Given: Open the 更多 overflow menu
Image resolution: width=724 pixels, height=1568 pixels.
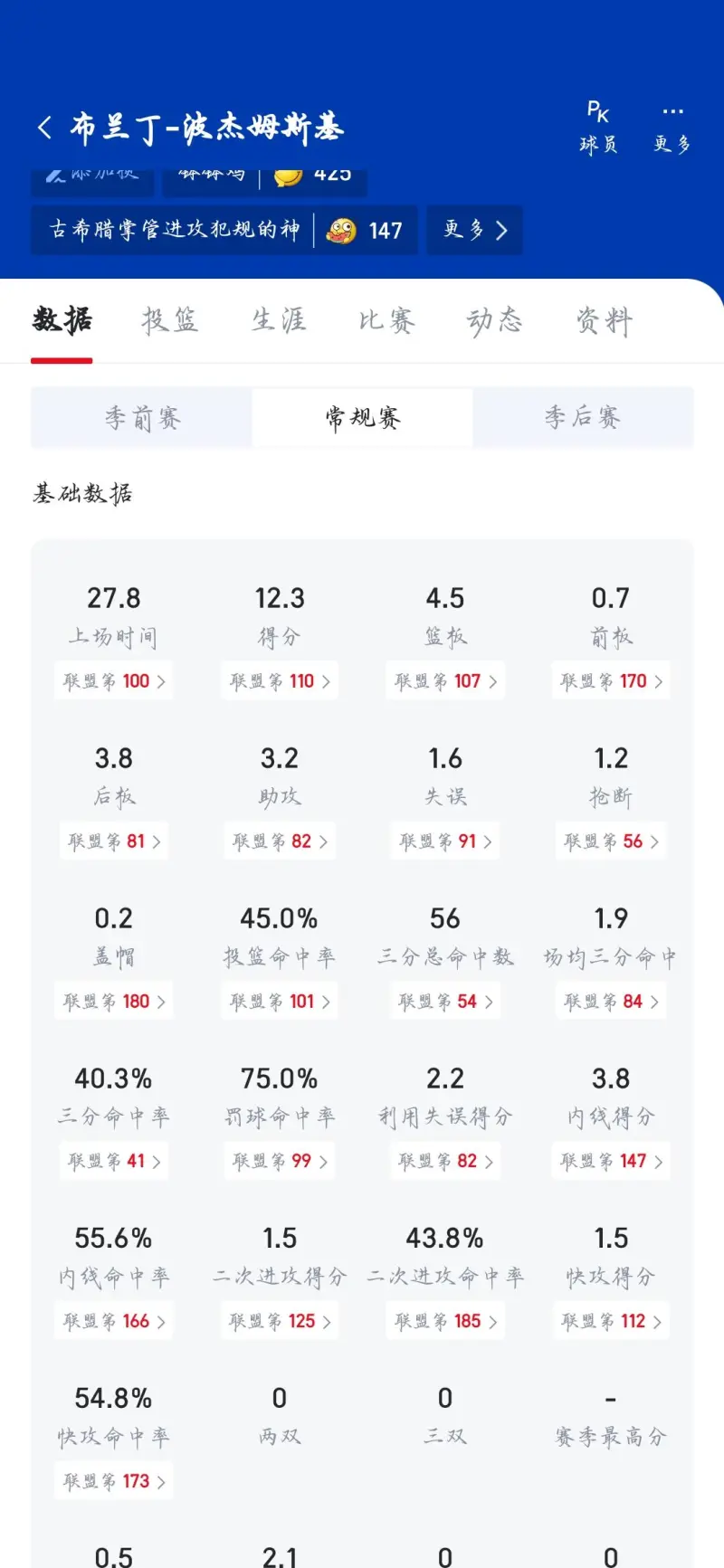Looking at the screenshot, I should [x=672, y=128].
